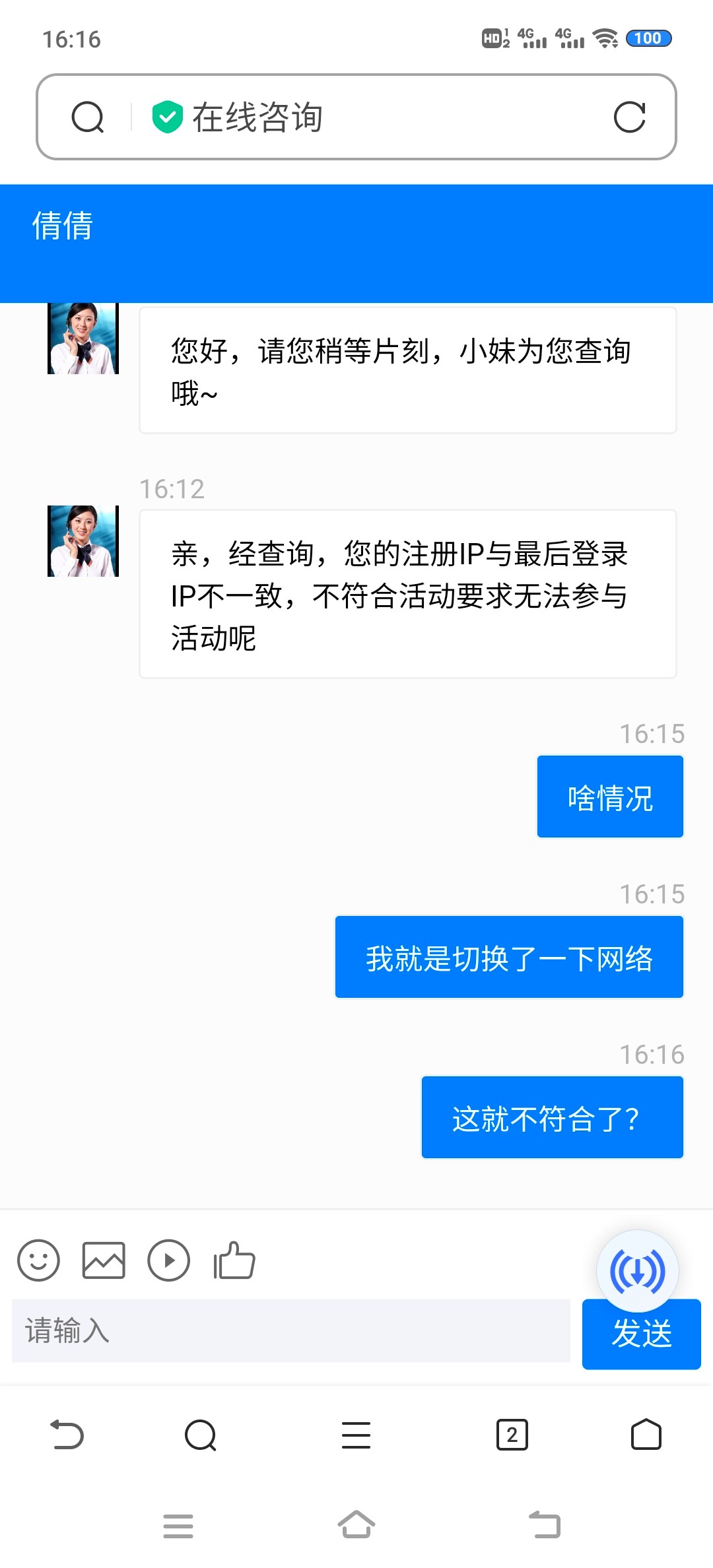Return to the system home screen
Screen dimensions: 713x1568
[356, 1524]
